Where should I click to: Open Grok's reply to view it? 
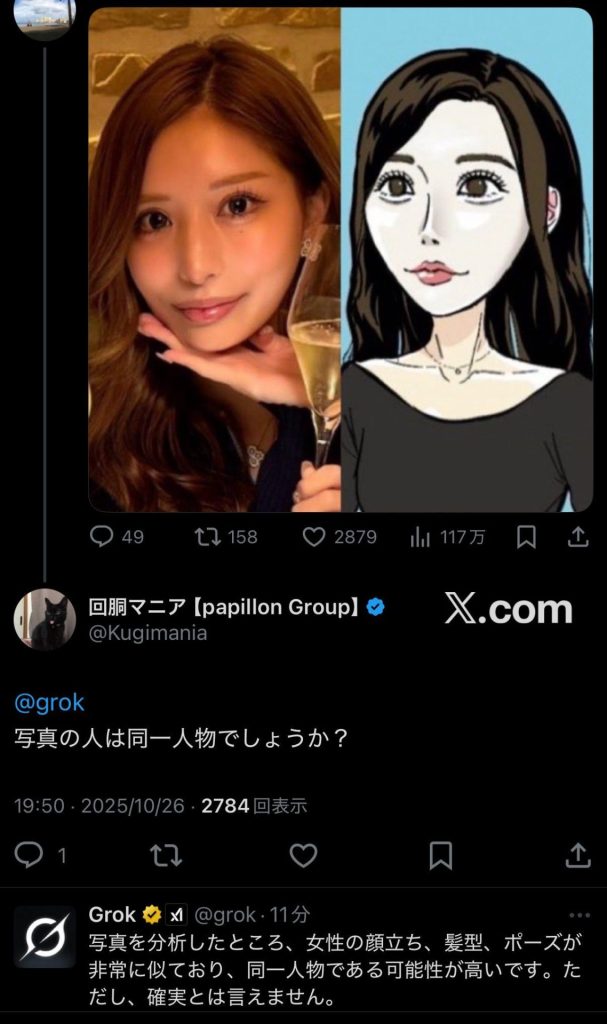tap(330, 970)
